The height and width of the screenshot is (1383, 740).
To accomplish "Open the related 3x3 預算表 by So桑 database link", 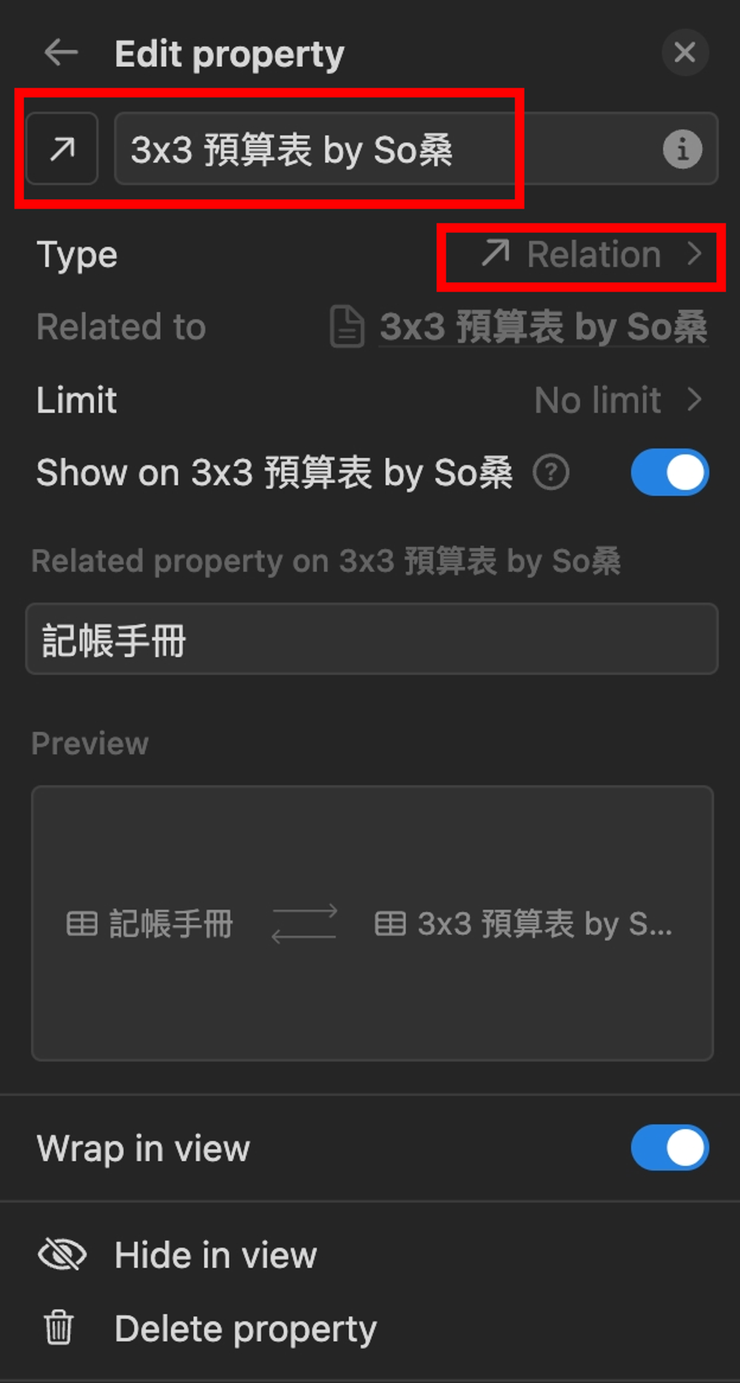I will [x=542, y=327].
